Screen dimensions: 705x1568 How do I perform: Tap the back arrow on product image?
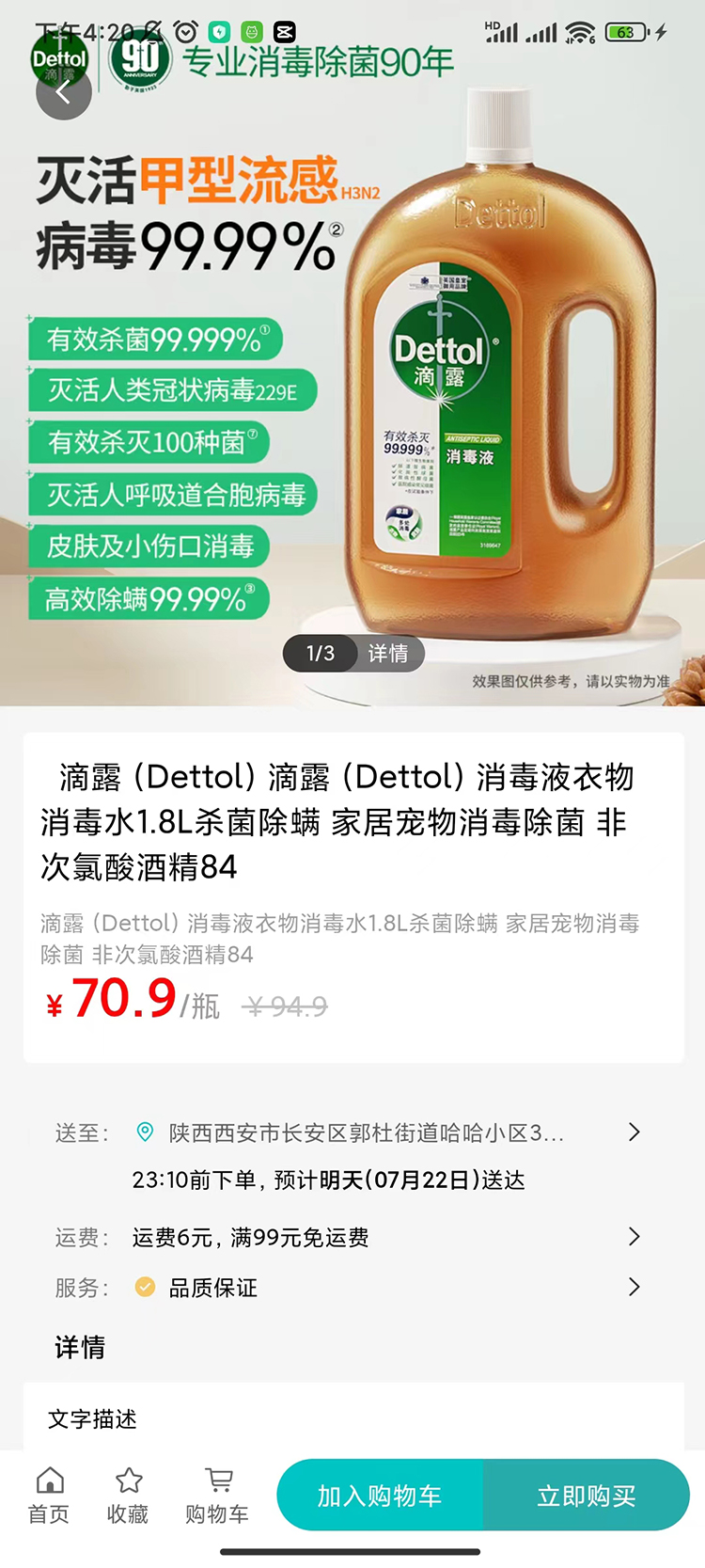[x=63, y=92]
